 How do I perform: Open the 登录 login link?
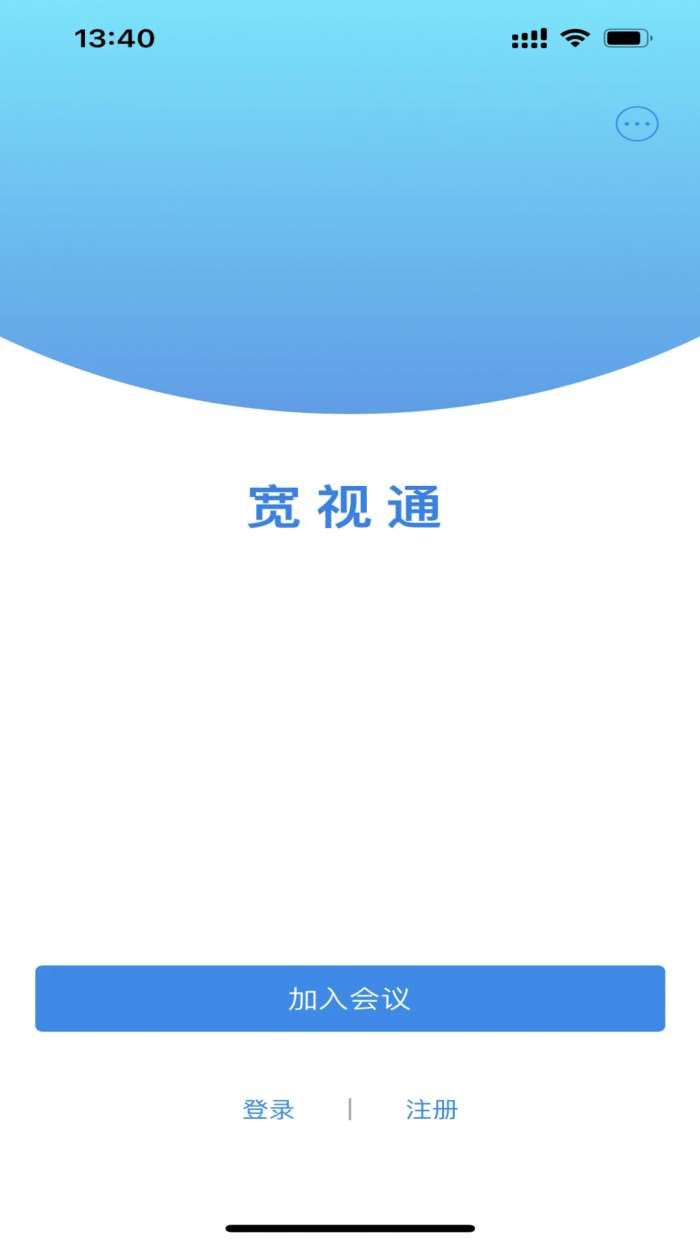click(x=269, y=1109)
